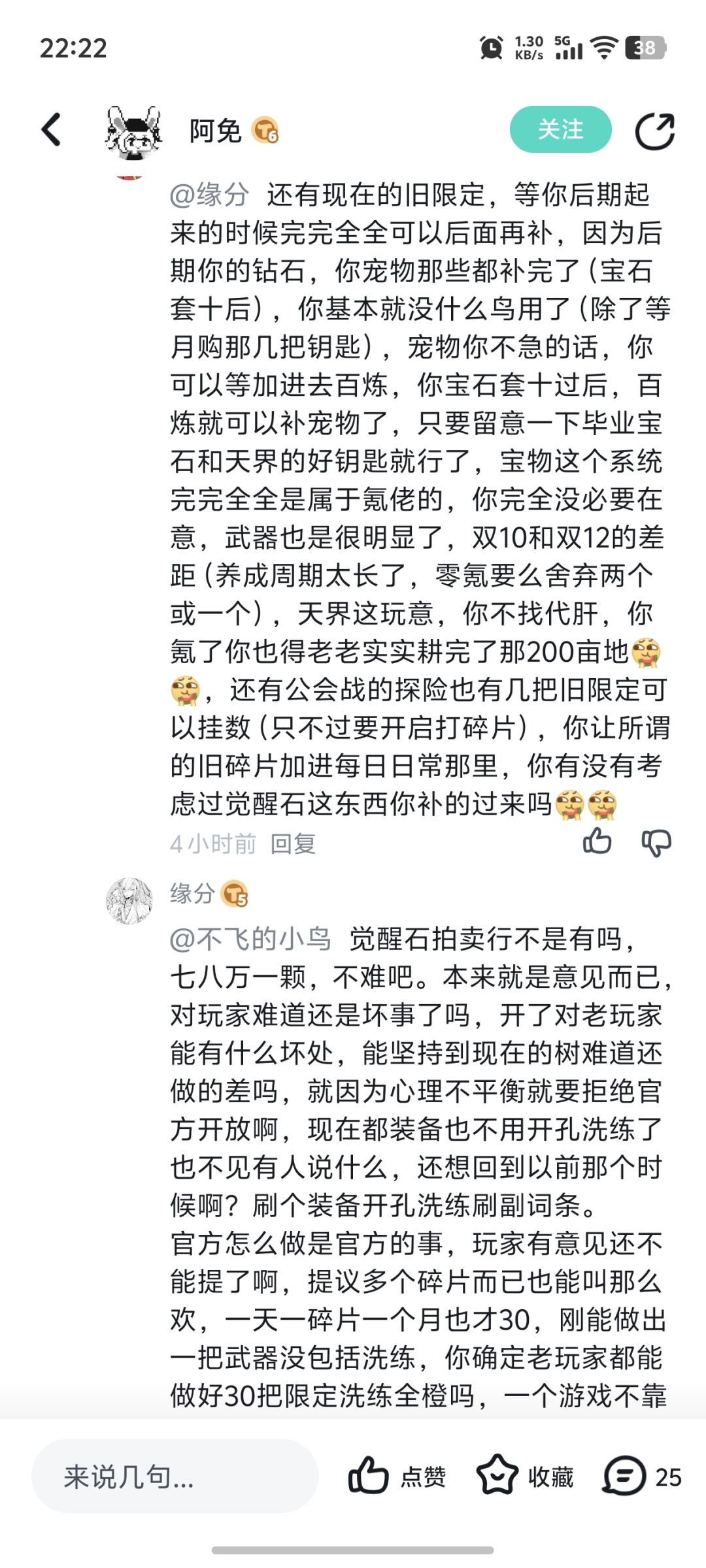This screenshot has width=706, height=1568.
Task: Tap 回复 to reply to the 4小时前 comment
Action: tap(293, 843)
